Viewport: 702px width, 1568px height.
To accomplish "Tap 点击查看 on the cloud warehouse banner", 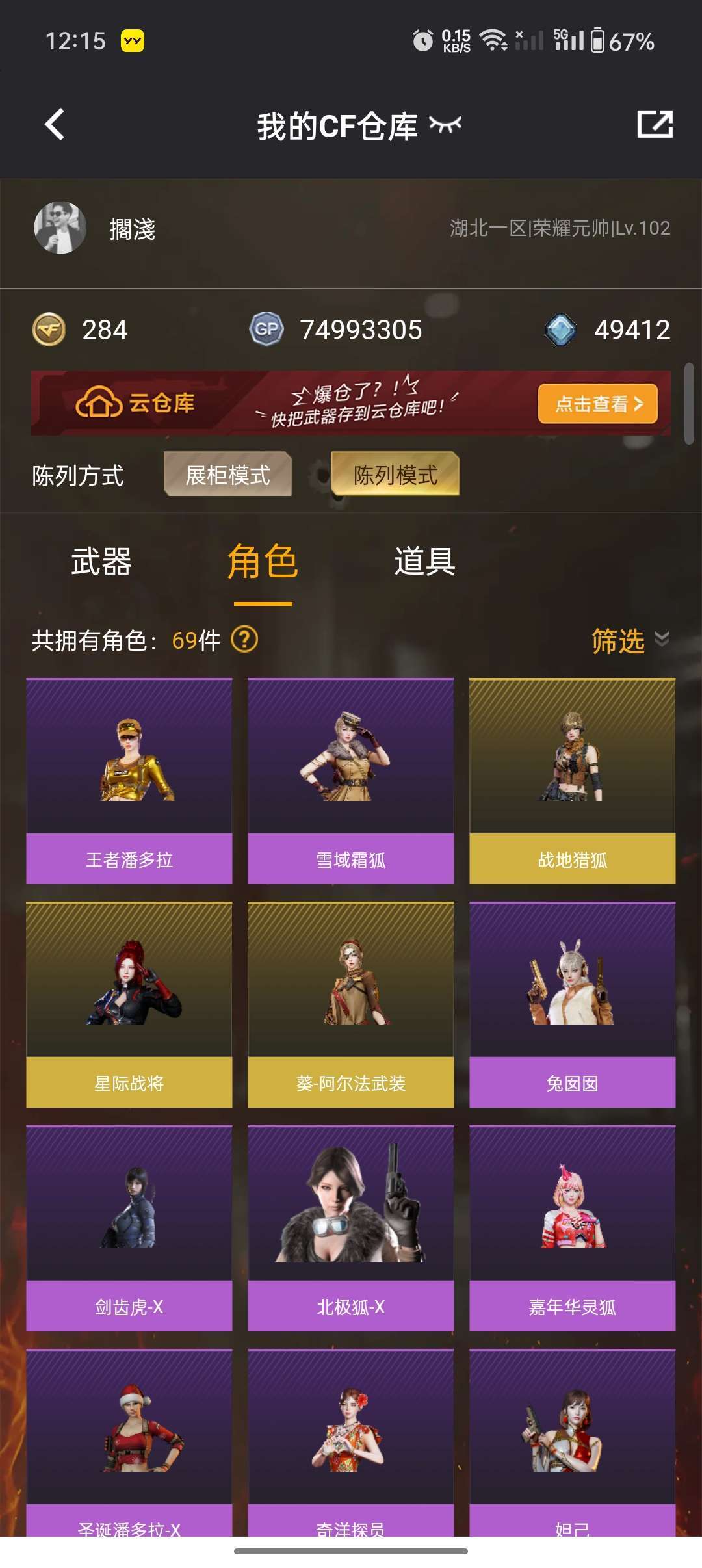I will (x=597, y=404).
